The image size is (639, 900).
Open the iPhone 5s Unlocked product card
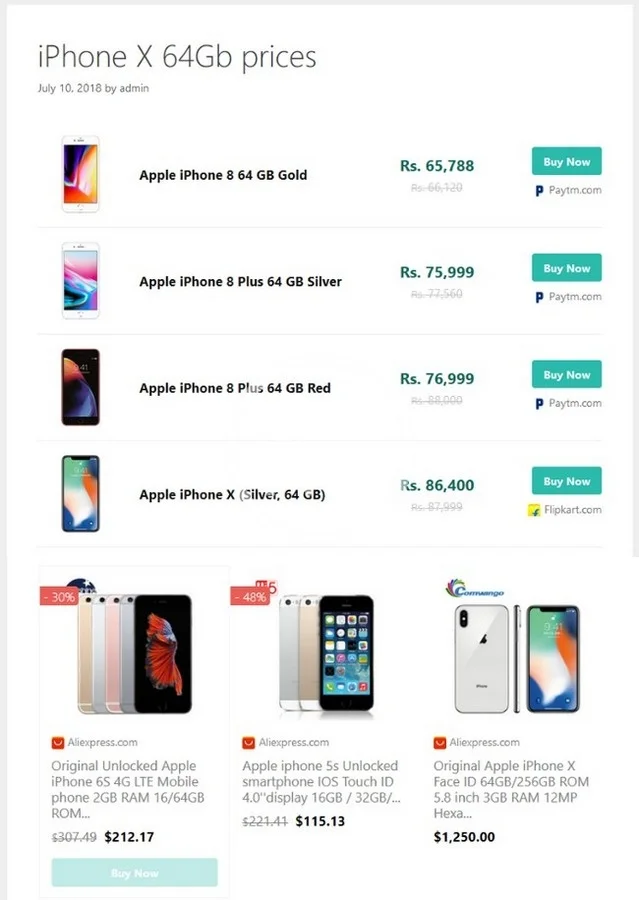[320, 781]
